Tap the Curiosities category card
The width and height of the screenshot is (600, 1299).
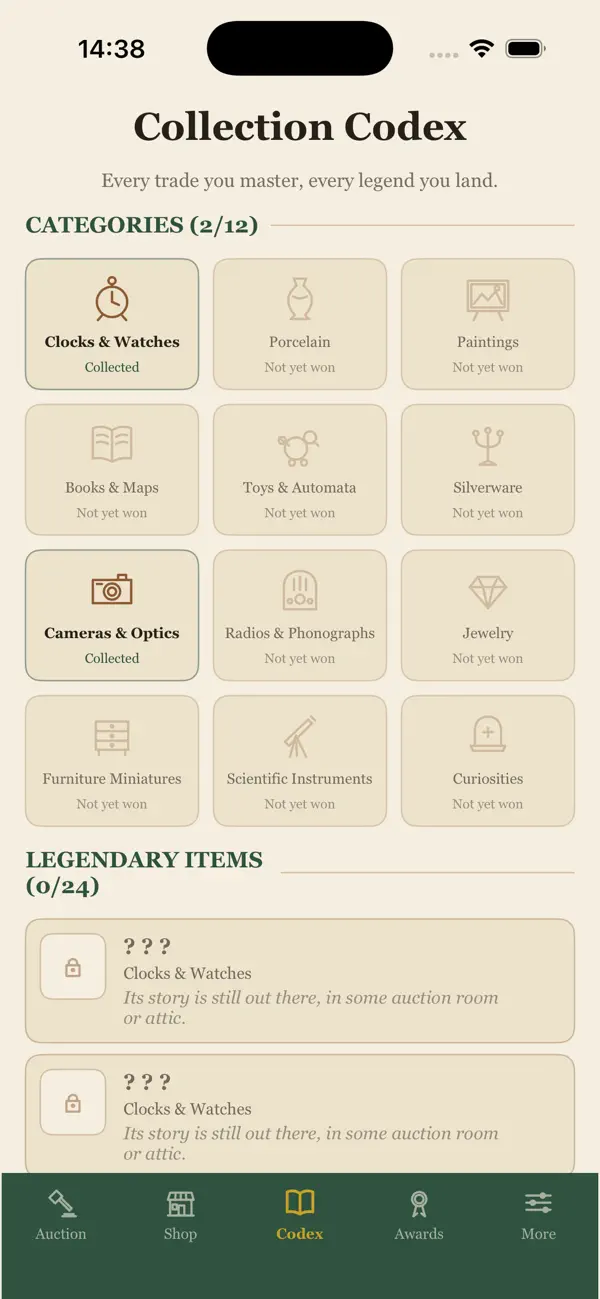[x=488, y=761]
